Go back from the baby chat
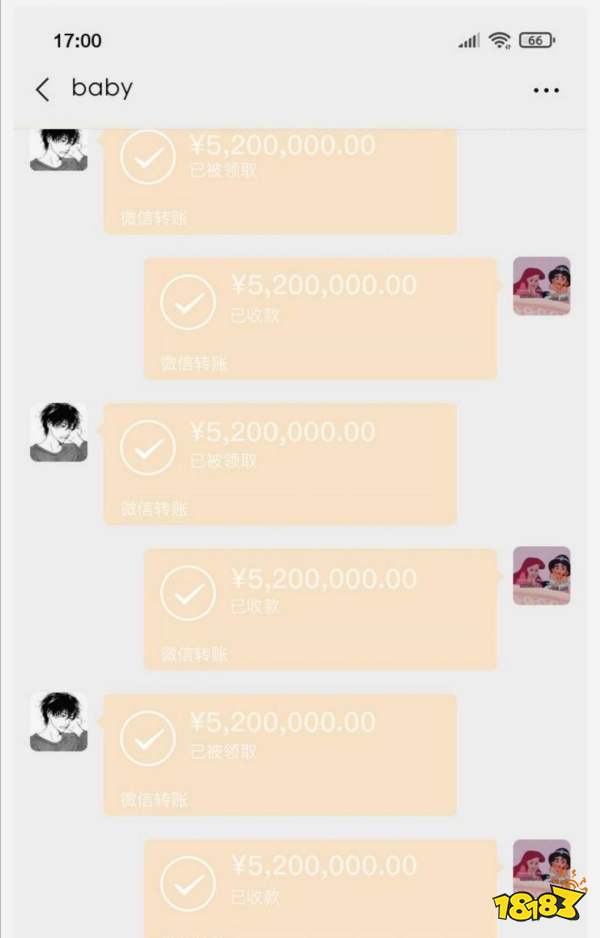Screen dimensions: 600x938 pyautogui.click(x=42, y=89)
